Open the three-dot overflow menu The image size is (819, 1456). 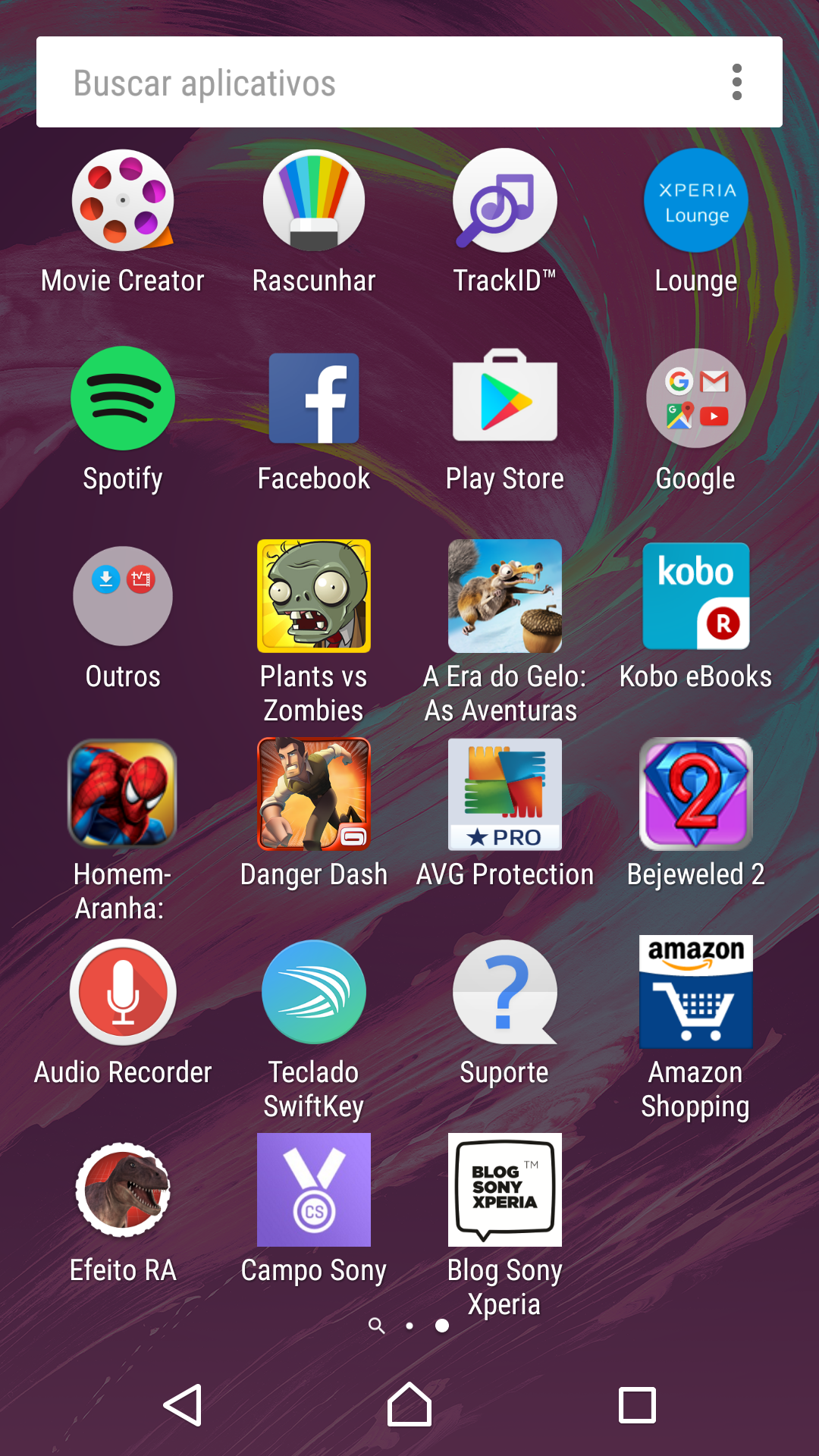point(736,82)
